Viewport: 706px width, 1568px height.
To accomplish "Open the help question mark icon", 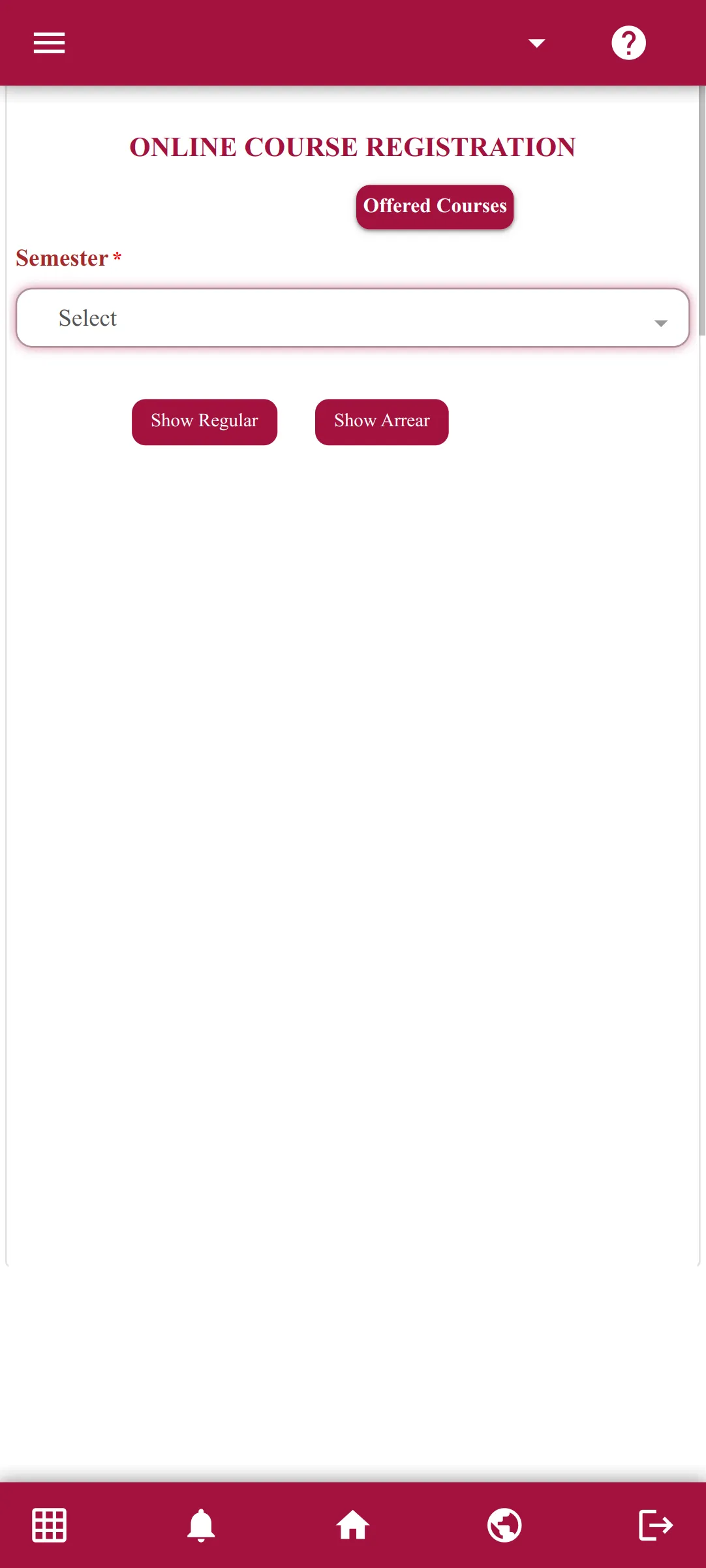I will 628,43.
